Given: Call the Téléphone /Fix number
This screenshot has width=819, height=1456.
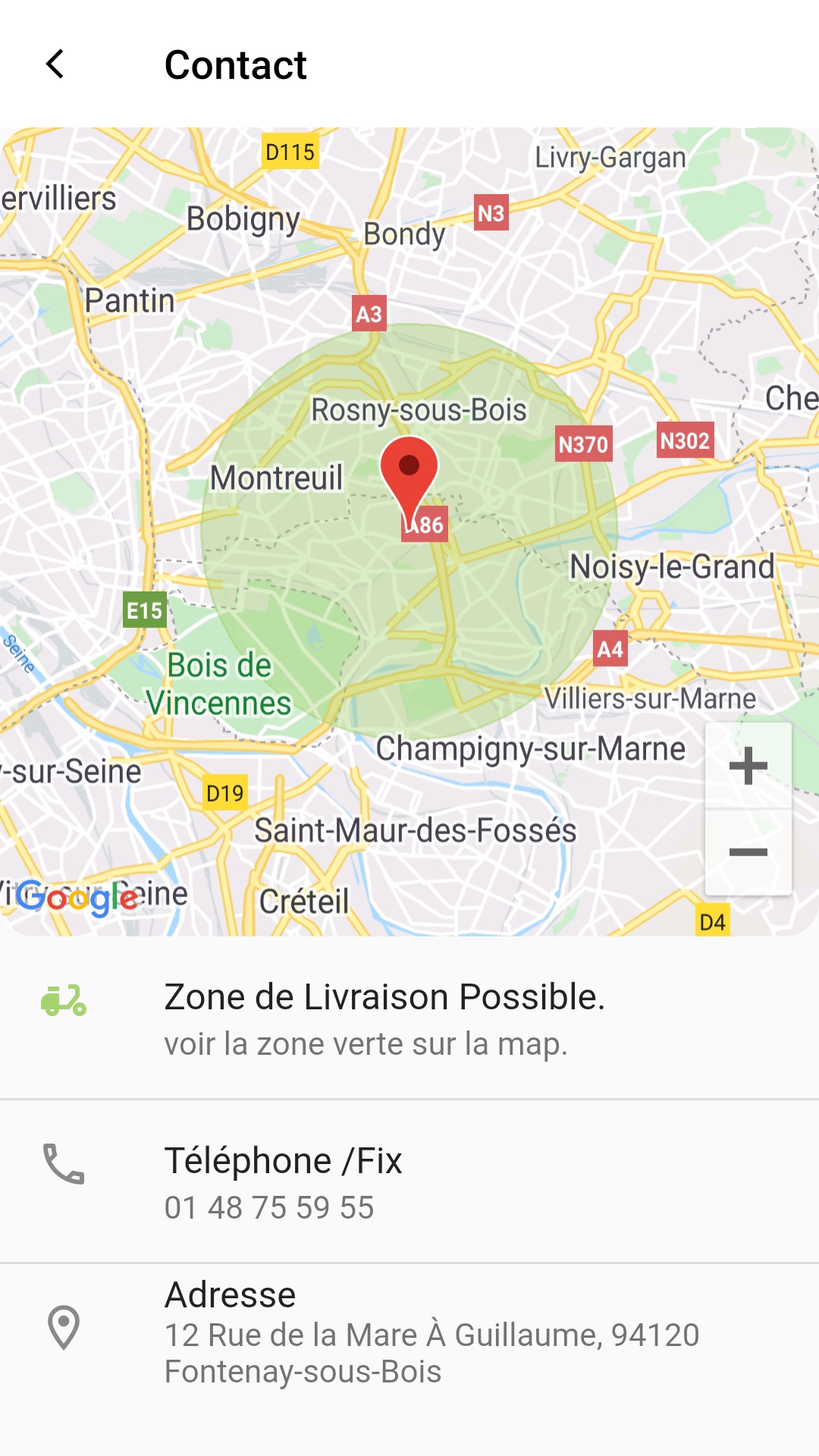Looking at the screenshot, I should point(409,1181).
